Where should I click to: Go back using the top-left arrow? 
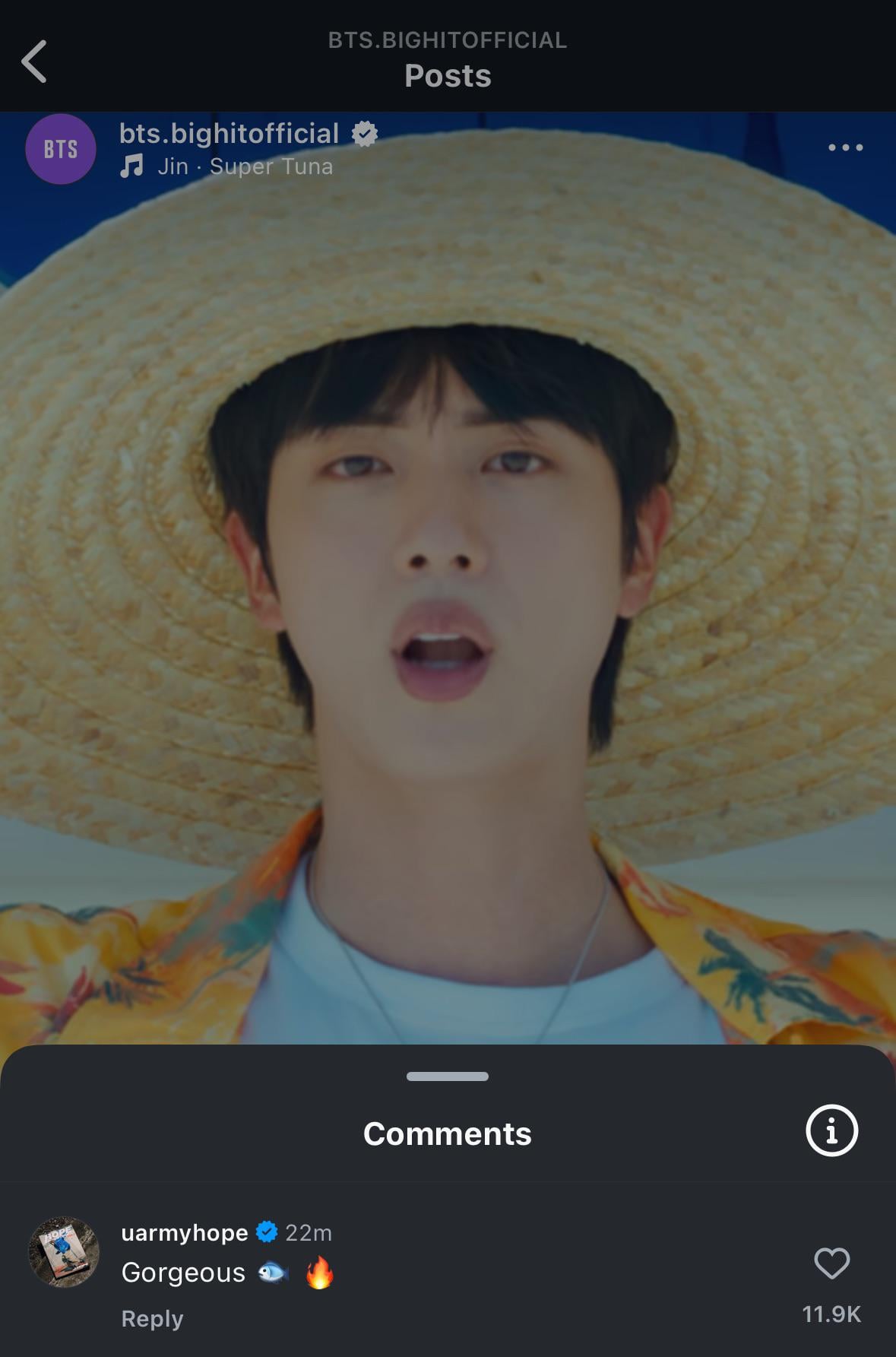(34, 62)
